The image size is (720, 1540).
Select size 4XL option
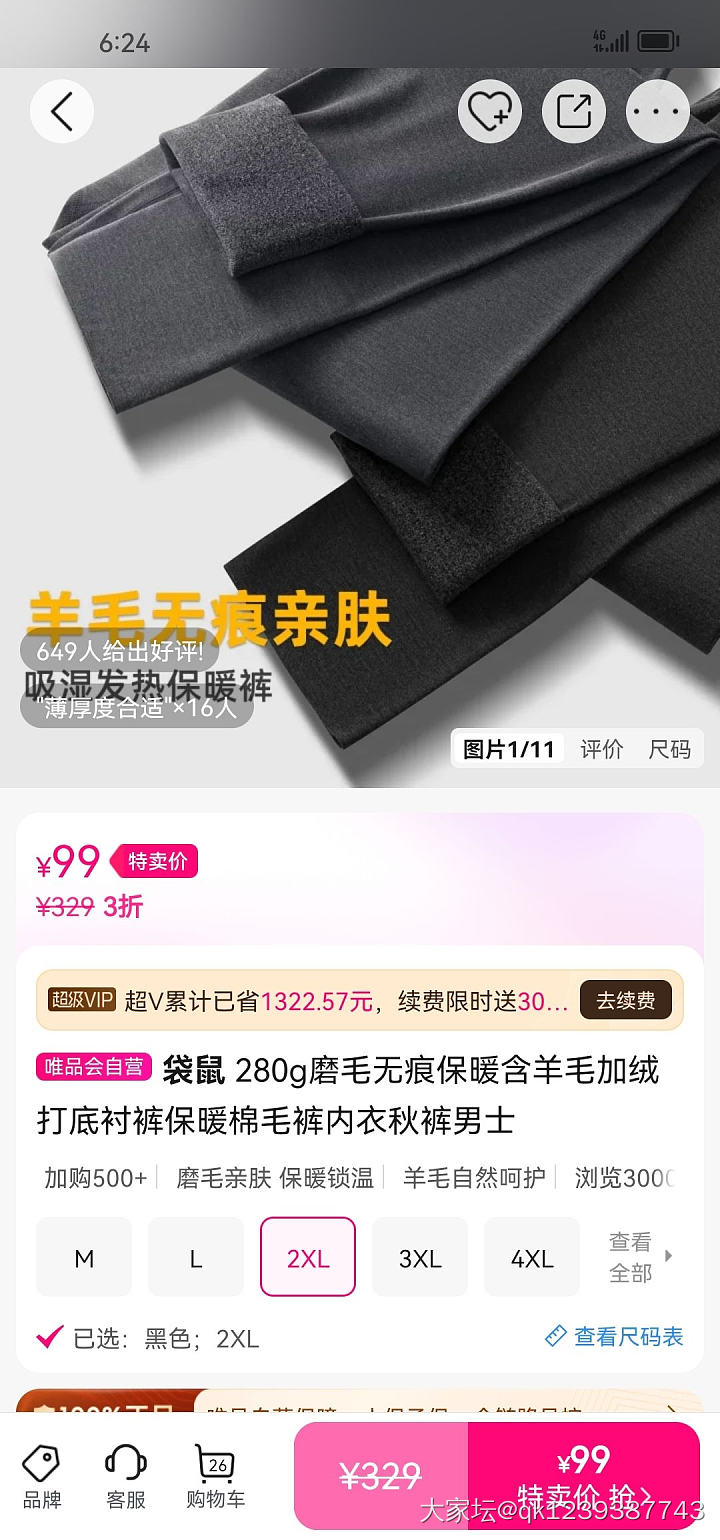531,1256
